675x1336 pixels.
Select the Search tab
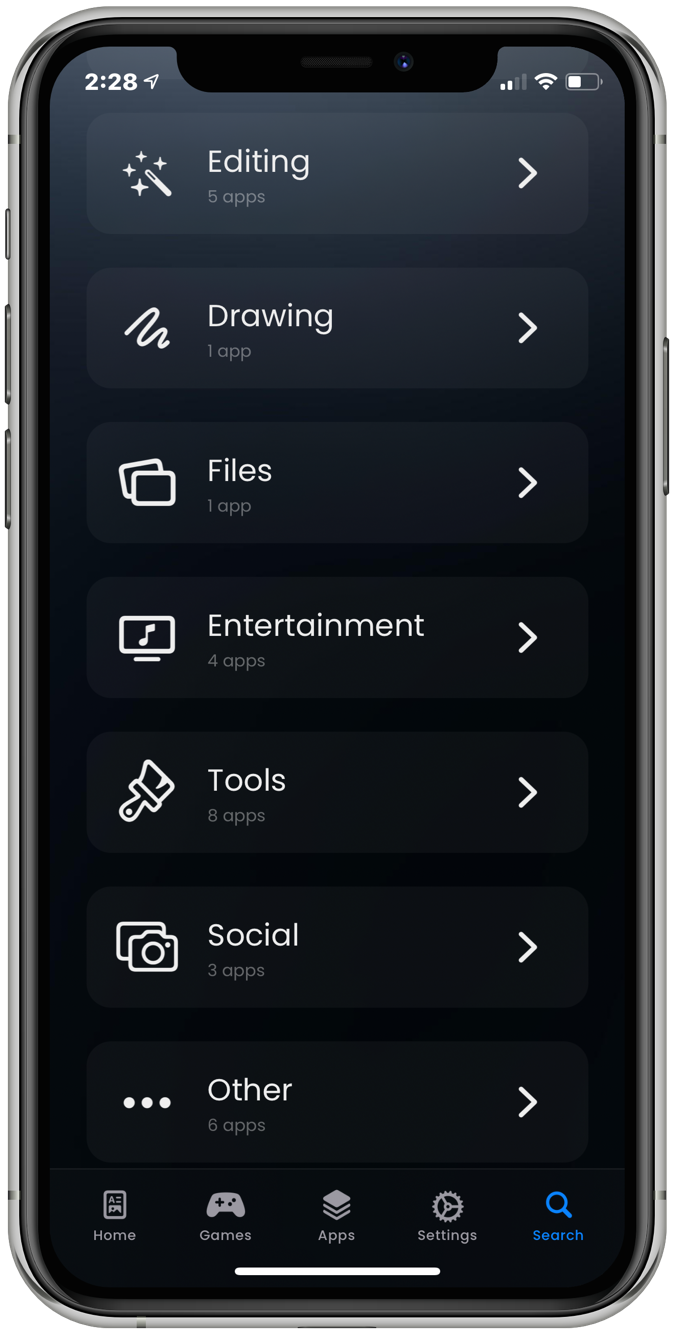558,1215
